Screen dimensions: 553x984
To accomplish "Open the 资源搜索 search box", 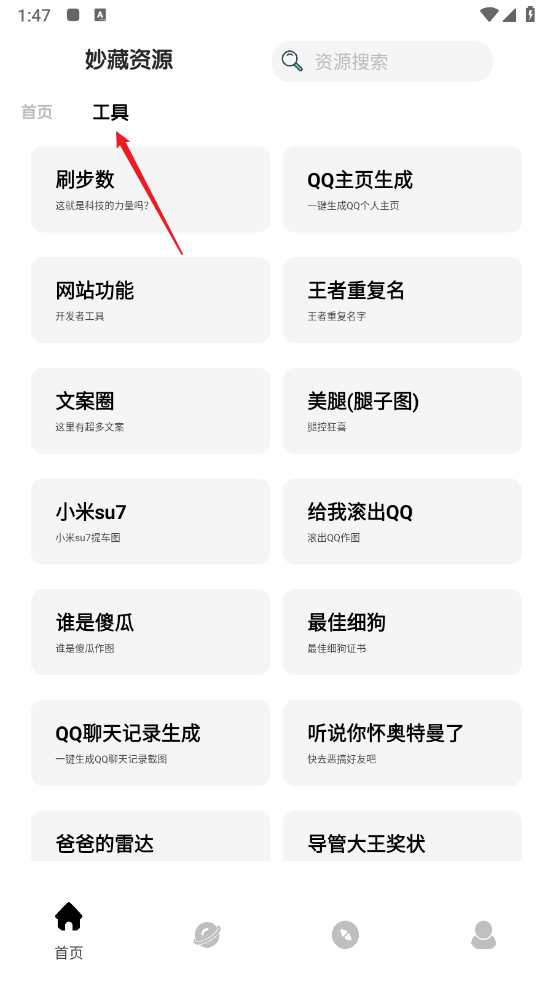I will point(382,62).
